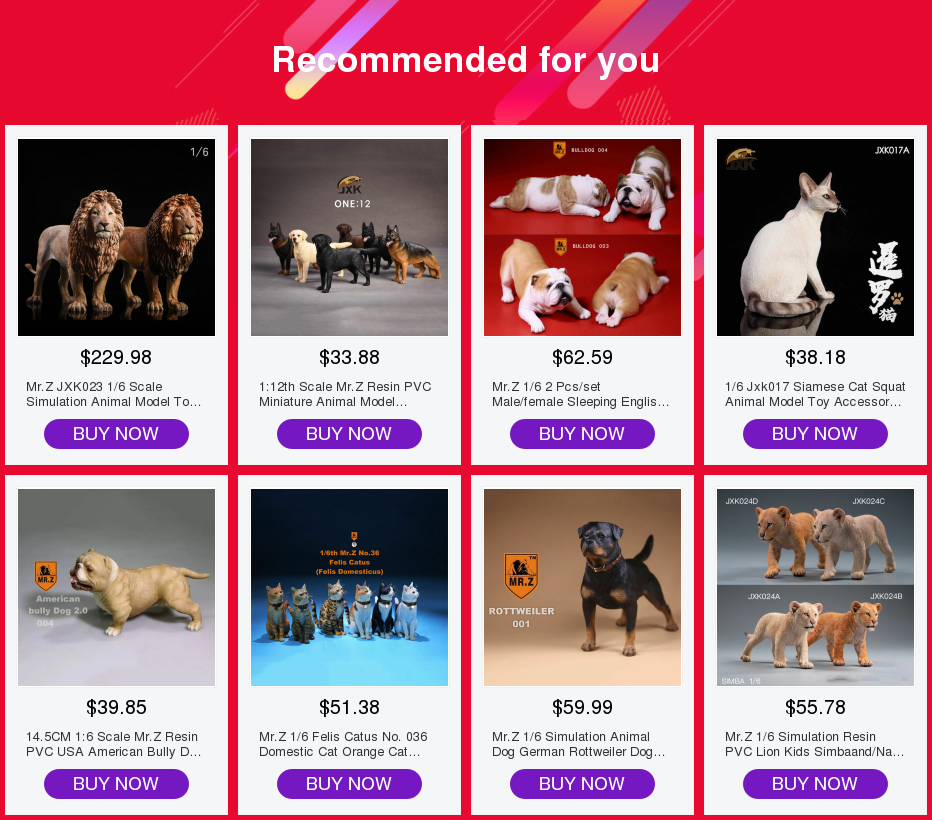Open the Felis Catus No. 036 image
Viewport: 932px width, 820px height.
(349, 587)
